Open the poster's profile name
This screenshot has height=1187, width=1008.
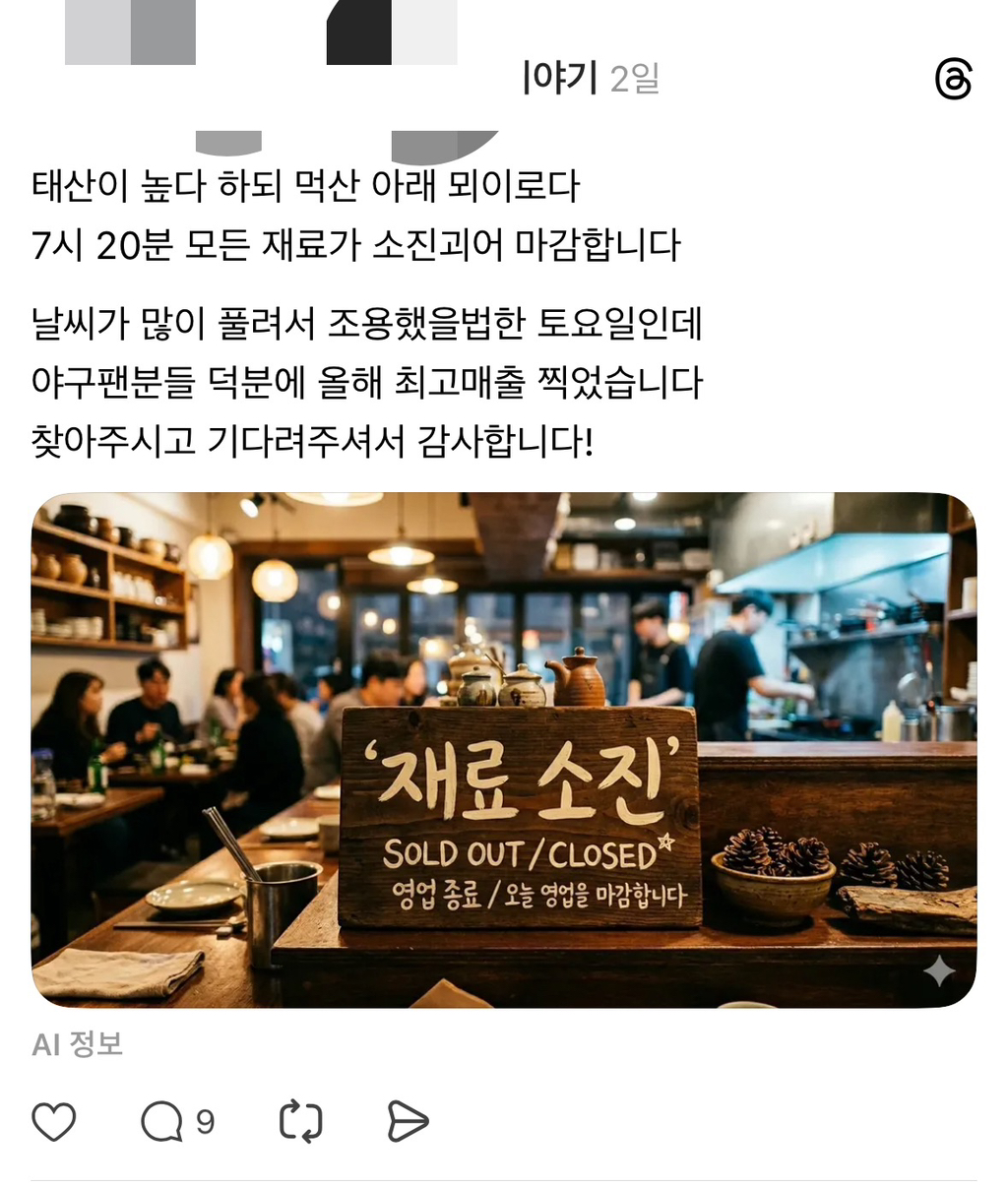pos(559,77)
